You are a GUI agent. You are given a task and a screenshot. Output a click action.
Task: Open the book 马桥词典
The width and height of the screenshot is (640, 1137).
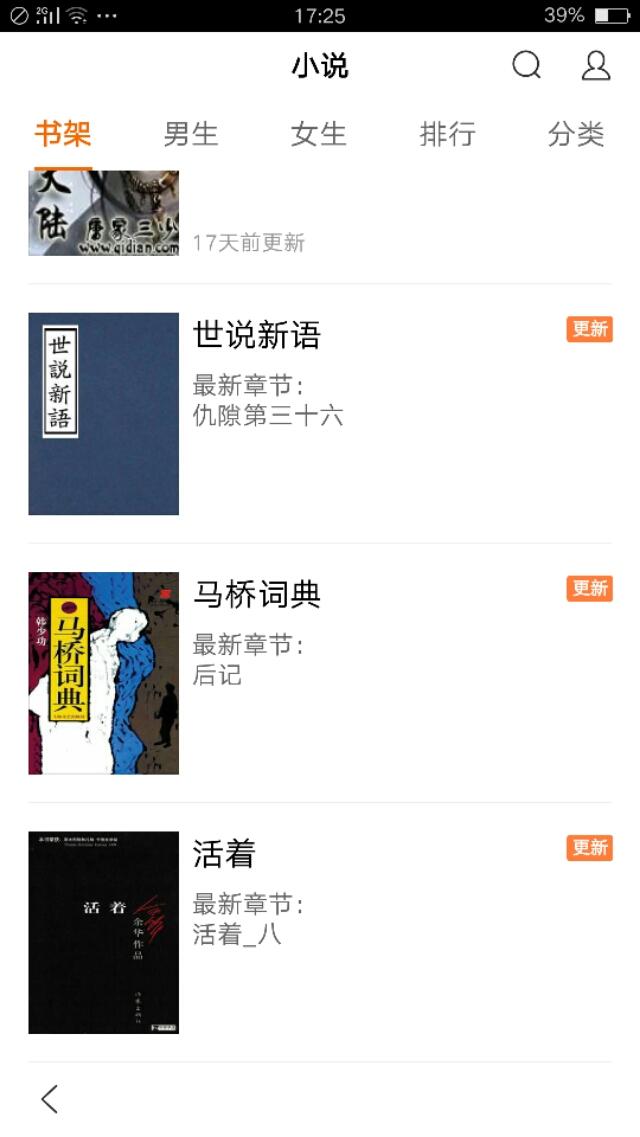click(x=320, y=673)
